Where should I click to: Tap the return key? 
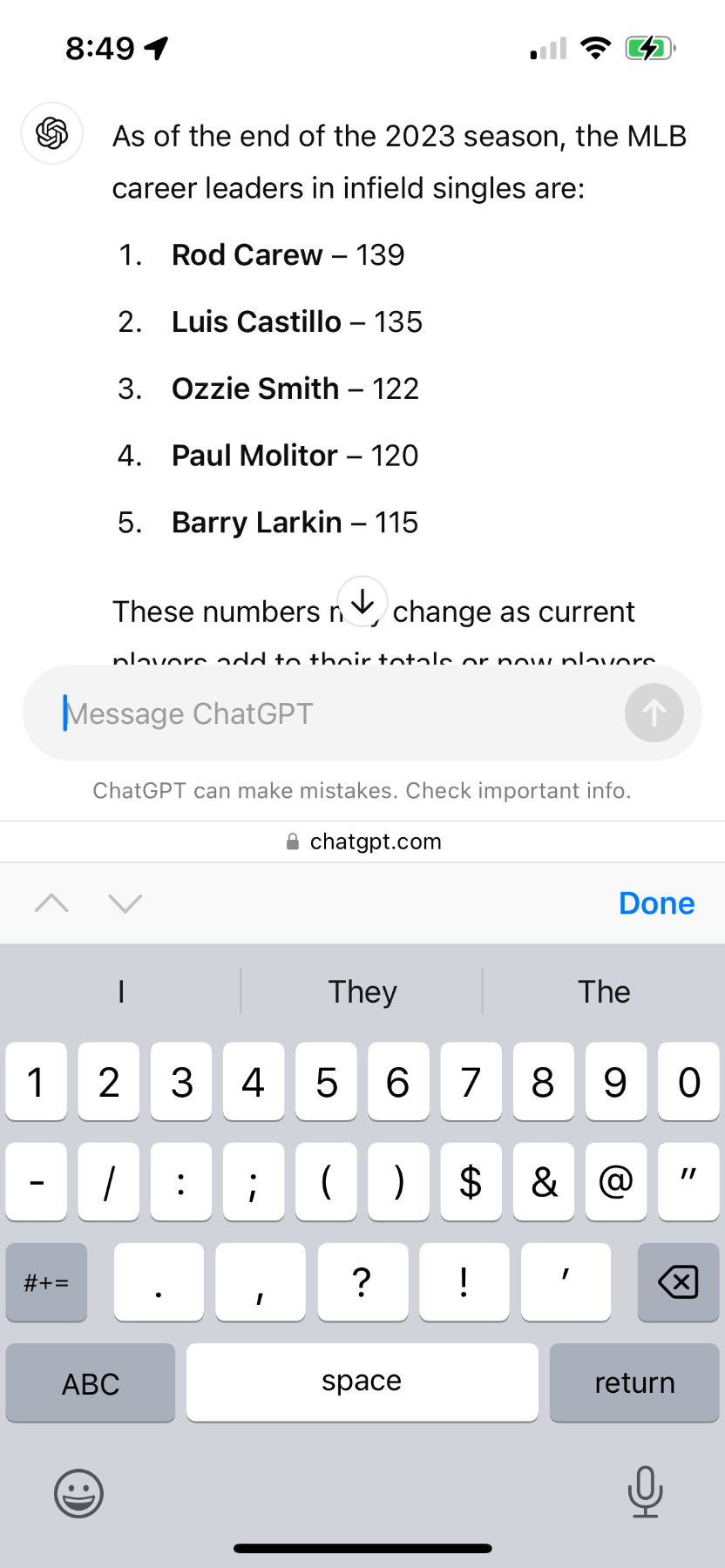[x=634, y=1383]
